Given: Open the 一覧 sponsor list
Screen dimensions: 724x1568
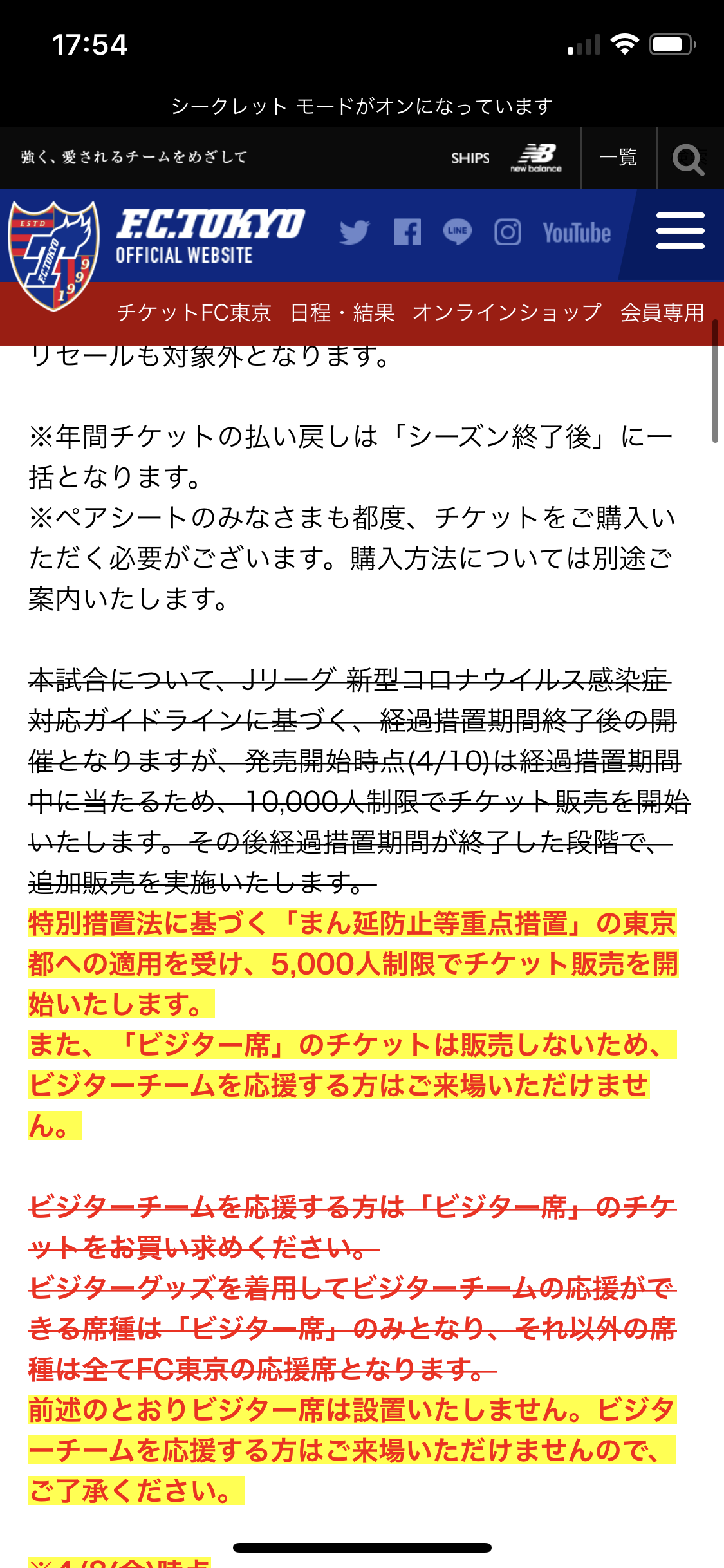Looking at the screenshot, I should point(618,158).
